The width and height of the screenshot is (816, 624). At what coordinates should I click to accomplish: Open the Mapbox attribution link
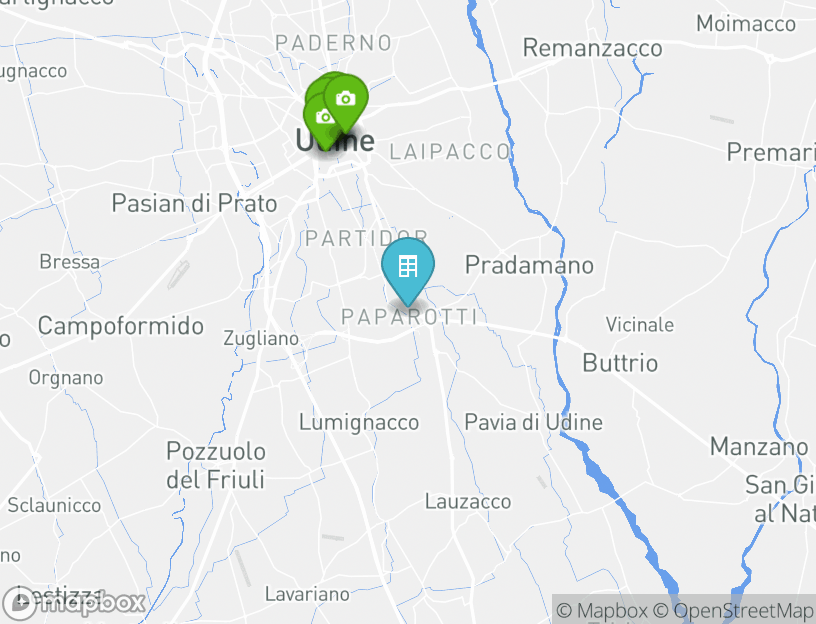(602, 610)
